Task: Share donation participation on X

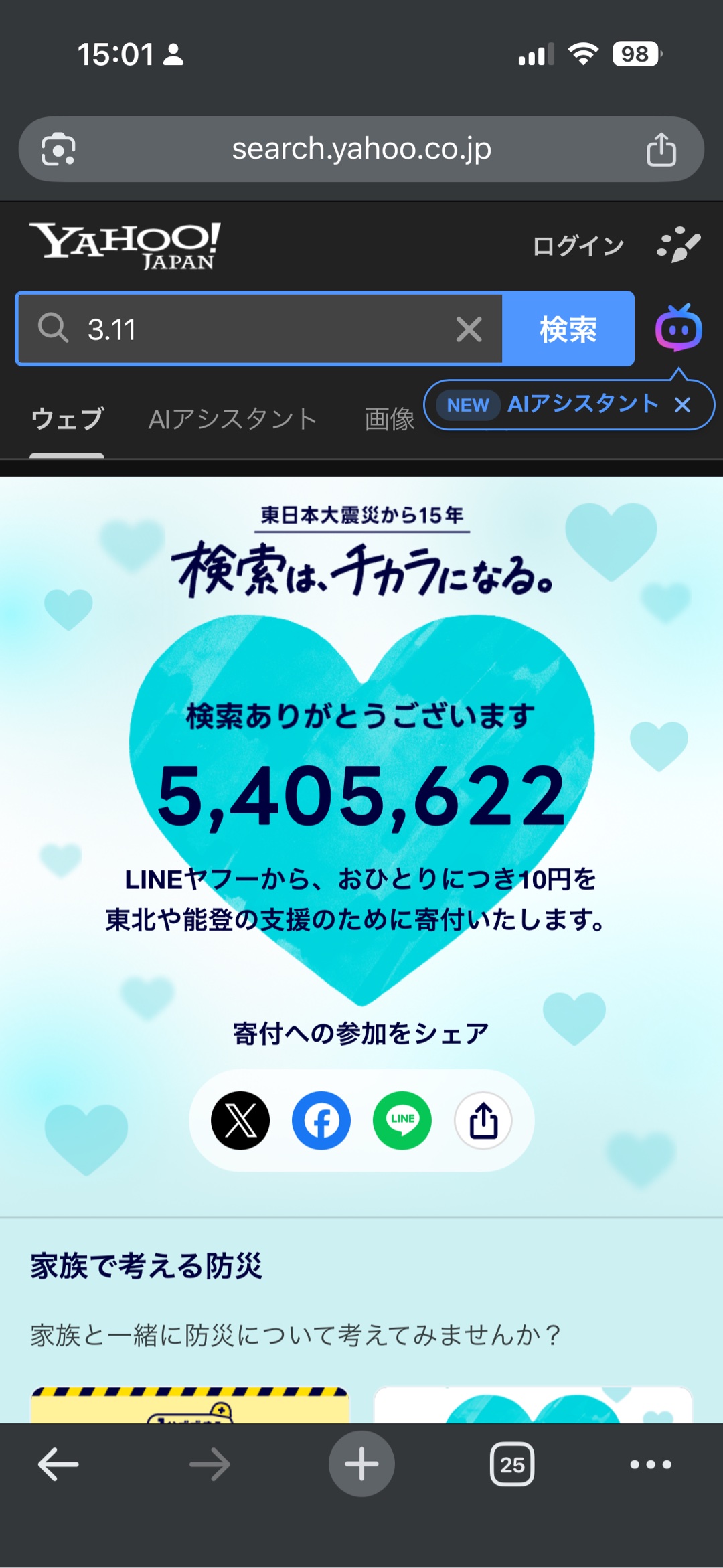Action: [240, 1120]
